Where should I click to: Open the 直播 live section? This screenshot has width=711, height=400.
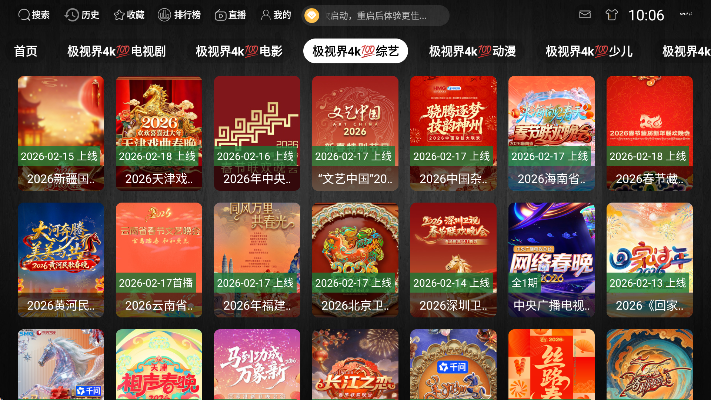[227, 15]
